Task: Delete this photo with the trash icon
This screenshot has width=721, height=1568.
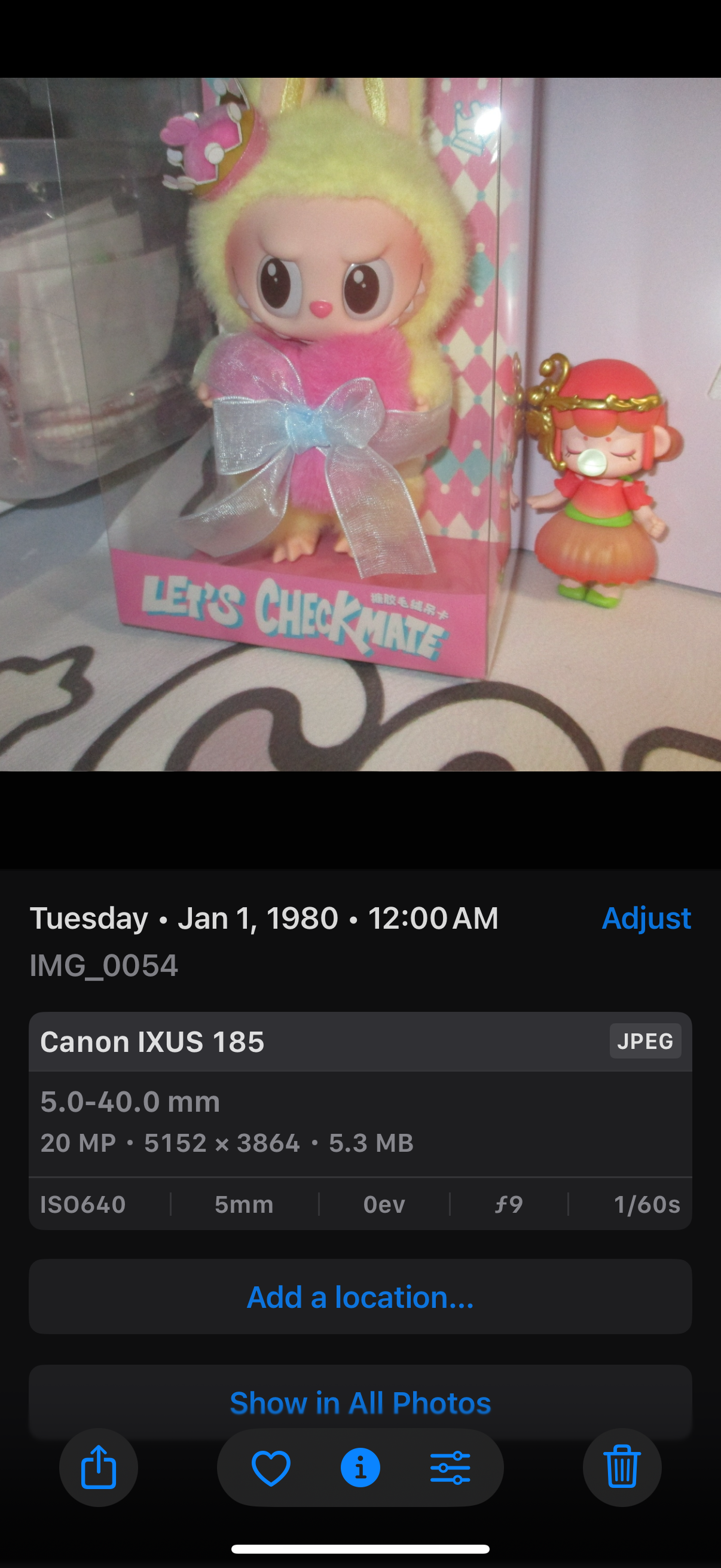Action: click(622, 1467)
